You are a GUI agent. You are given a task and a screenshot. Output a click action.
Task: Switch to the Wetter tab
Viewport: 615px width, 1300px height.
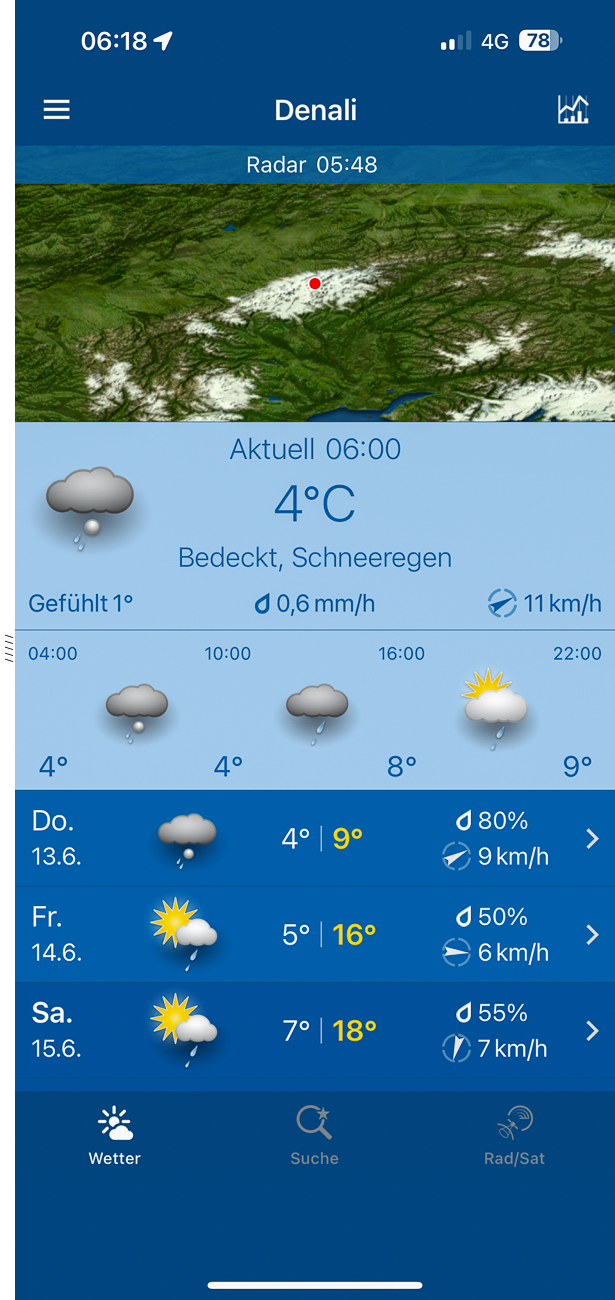pyautogui.click(x=115, y=1137)
